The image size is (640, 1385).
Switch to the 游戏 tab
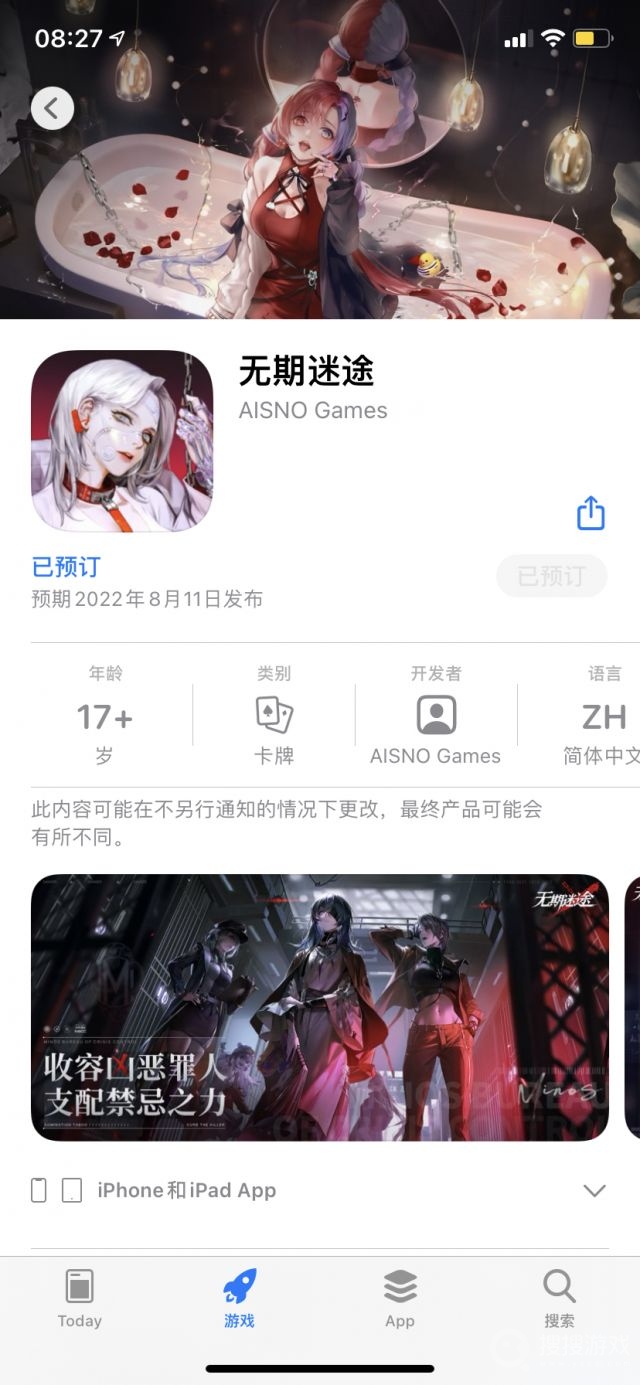(x=239, y=1298)
